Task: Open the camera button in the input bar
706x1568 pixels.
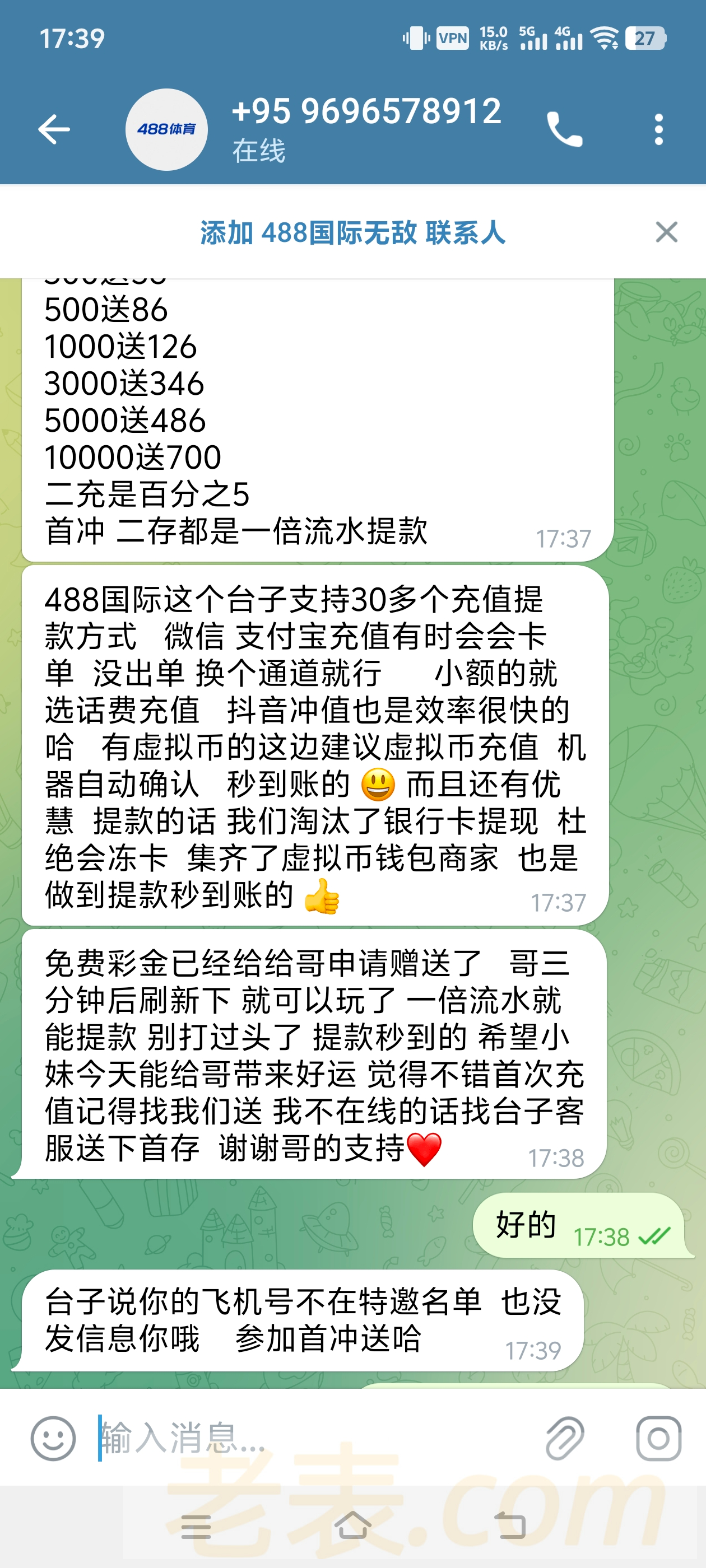Action: coord(658,1439)
